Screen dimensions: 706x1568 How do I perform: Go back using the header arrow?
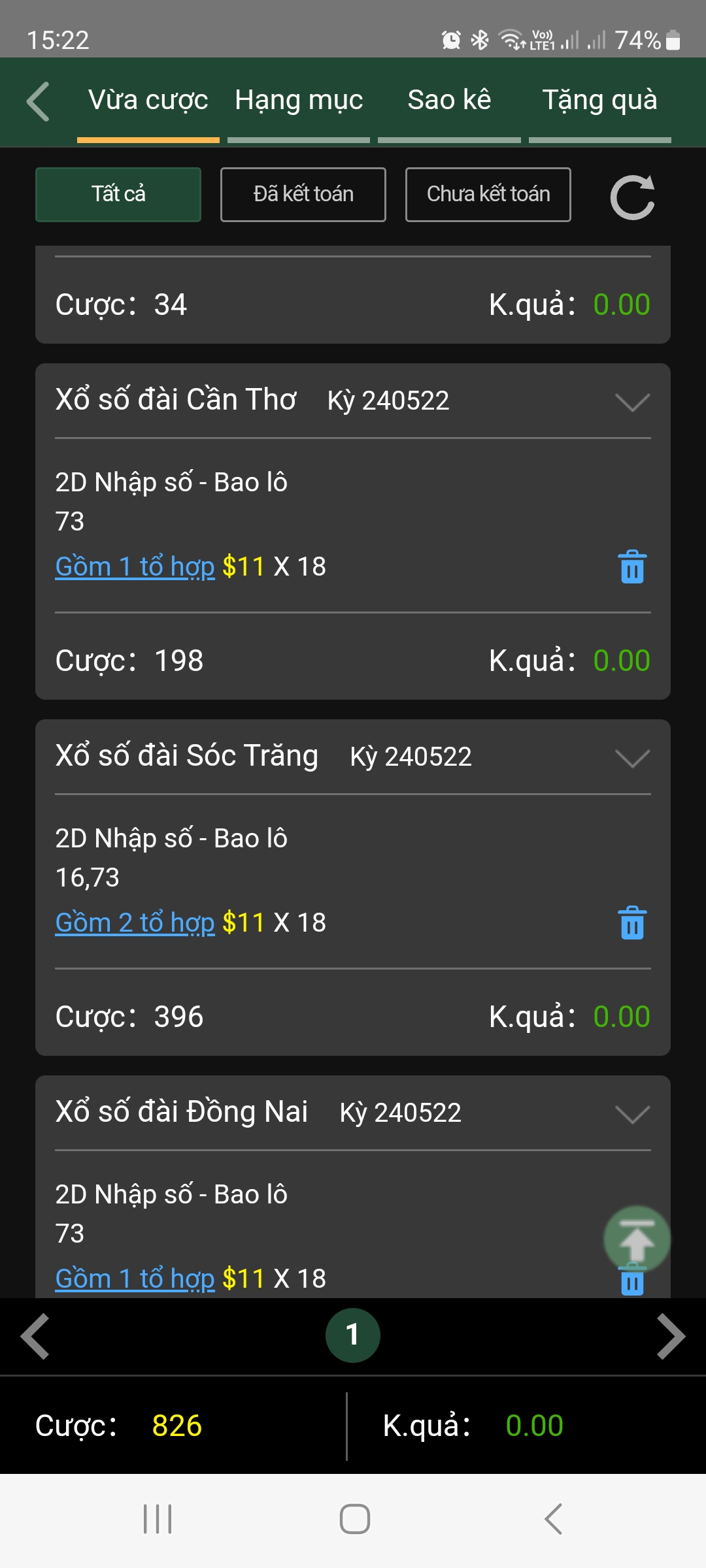click(x=38, y=101)
